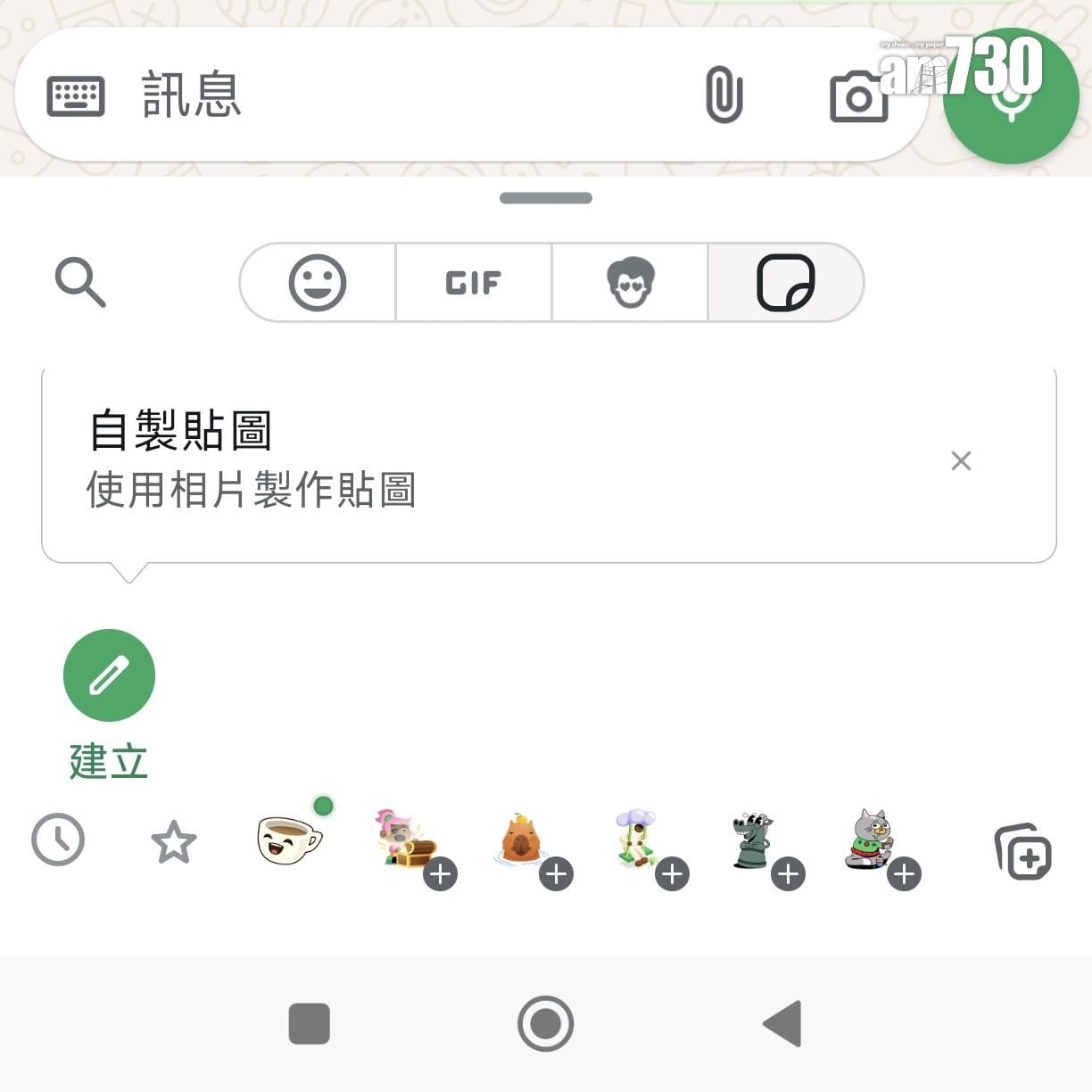
Task: Open the camera
Action: click(x=857, y=96)
